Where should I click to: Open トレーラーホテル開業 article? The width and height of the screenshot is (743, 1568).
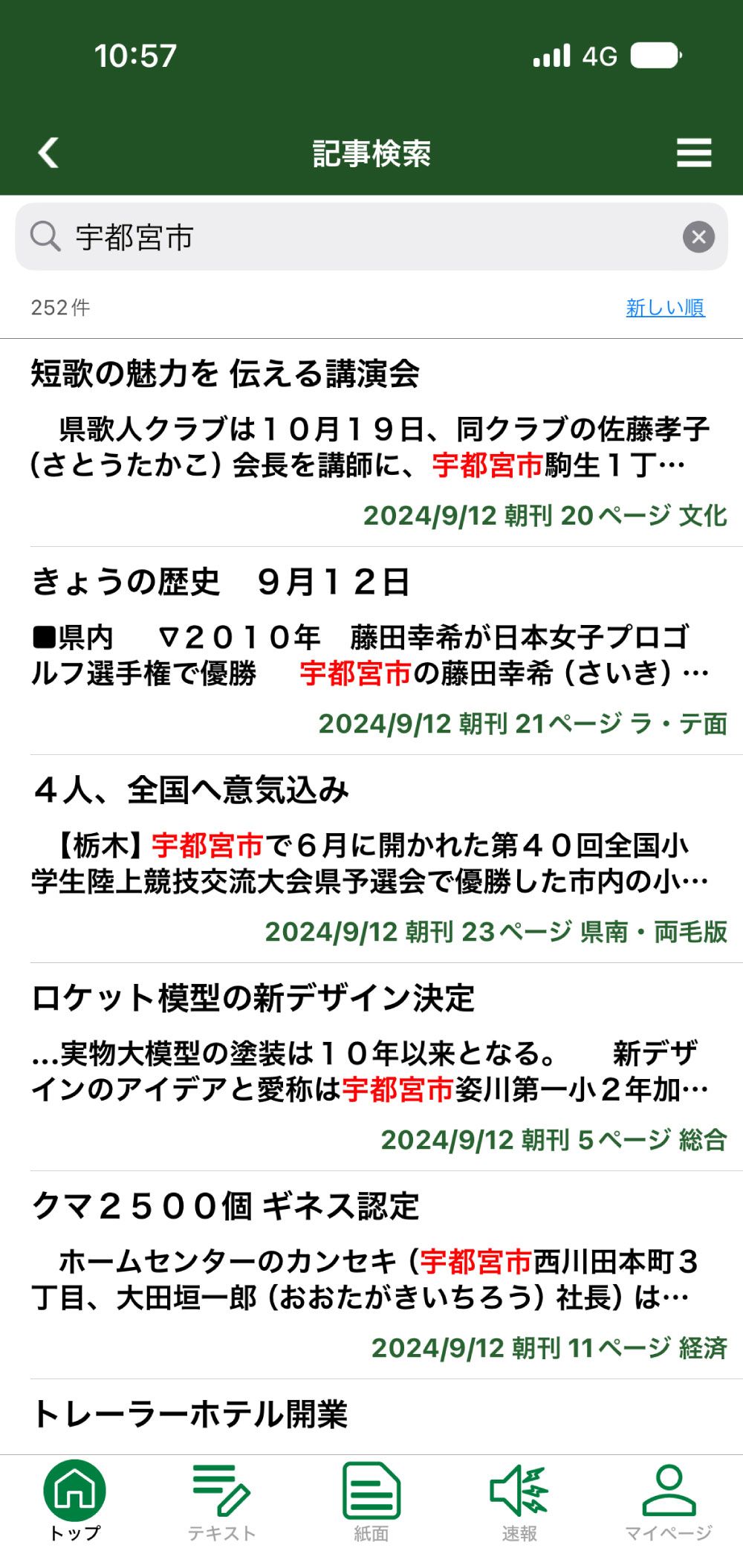[190, 1415]
